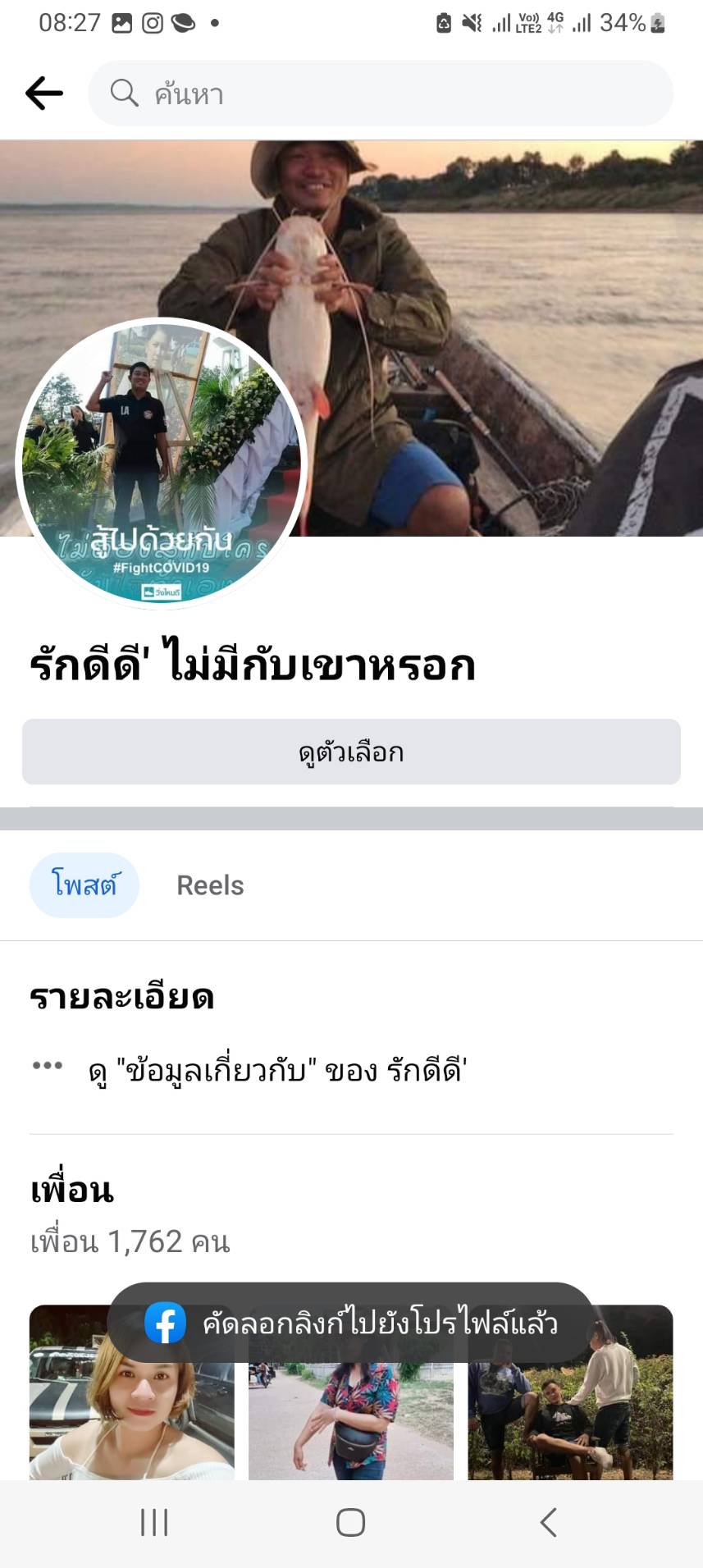Tap the system home button
Image resolution: width=703 pixels, height=1568 pixels.
click(x=351, y=1523)
